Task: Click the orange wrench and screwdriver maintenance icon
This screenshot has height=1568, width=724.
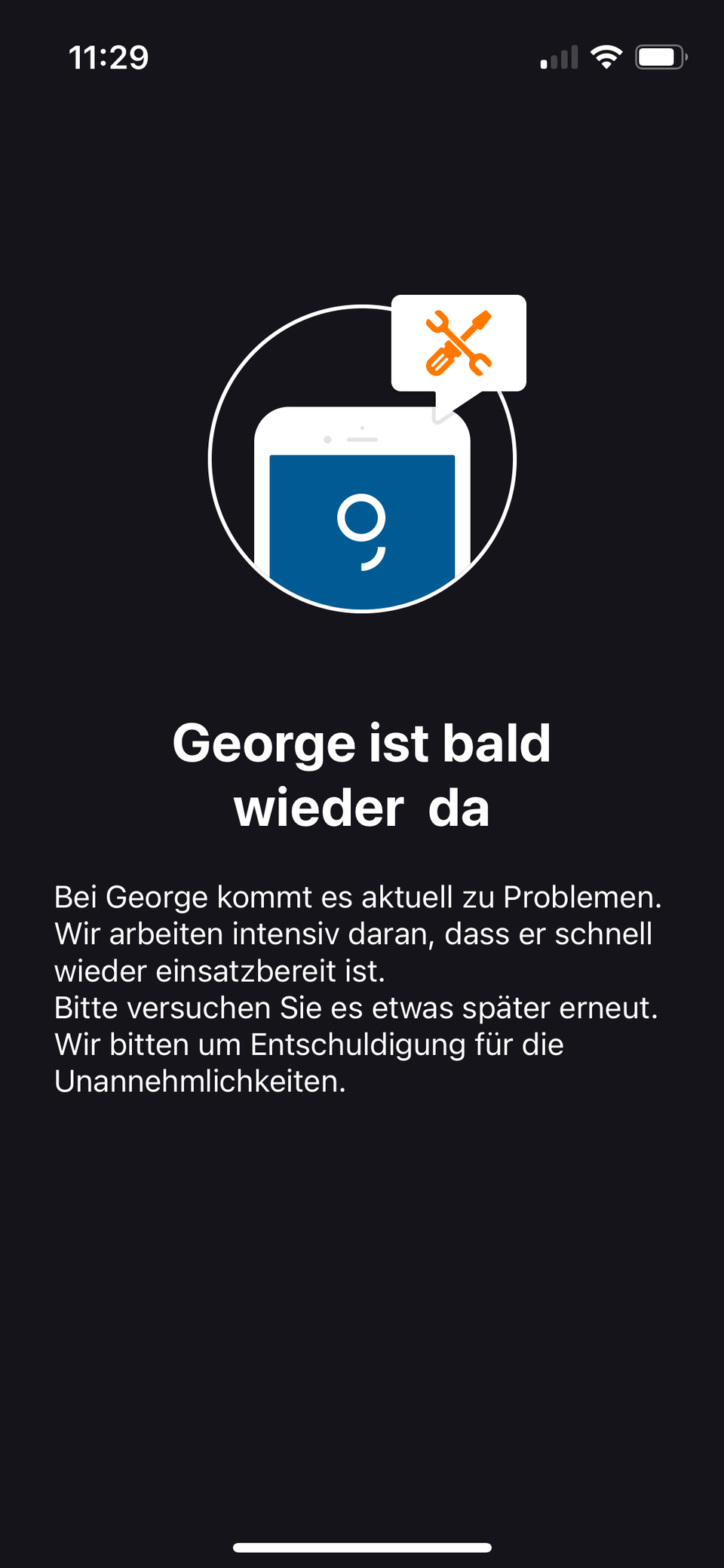Action: (x=458, y=344)
